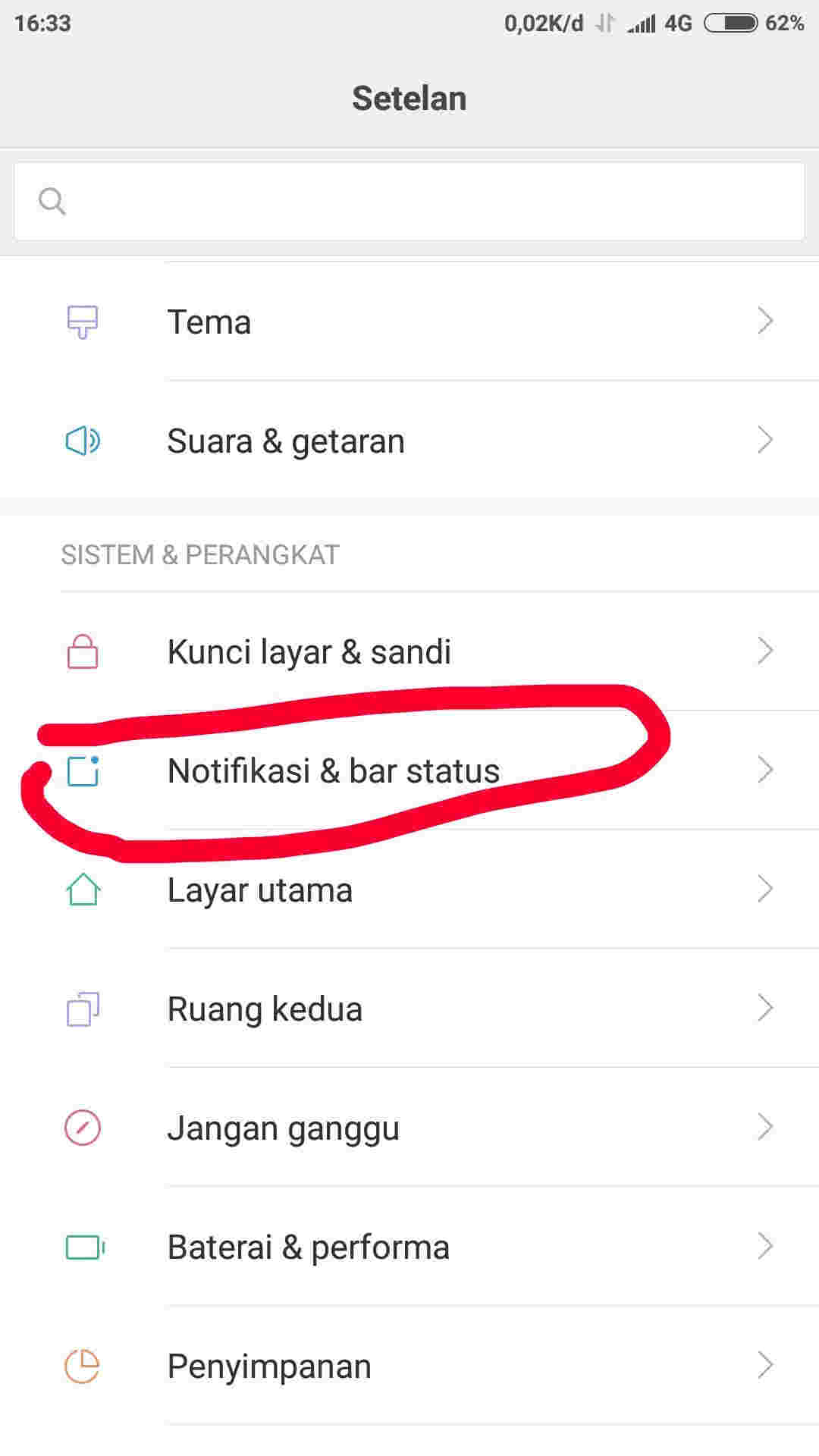Open Suara & getaran settings
The image size is (819, 1456).
tap(409, 441)
